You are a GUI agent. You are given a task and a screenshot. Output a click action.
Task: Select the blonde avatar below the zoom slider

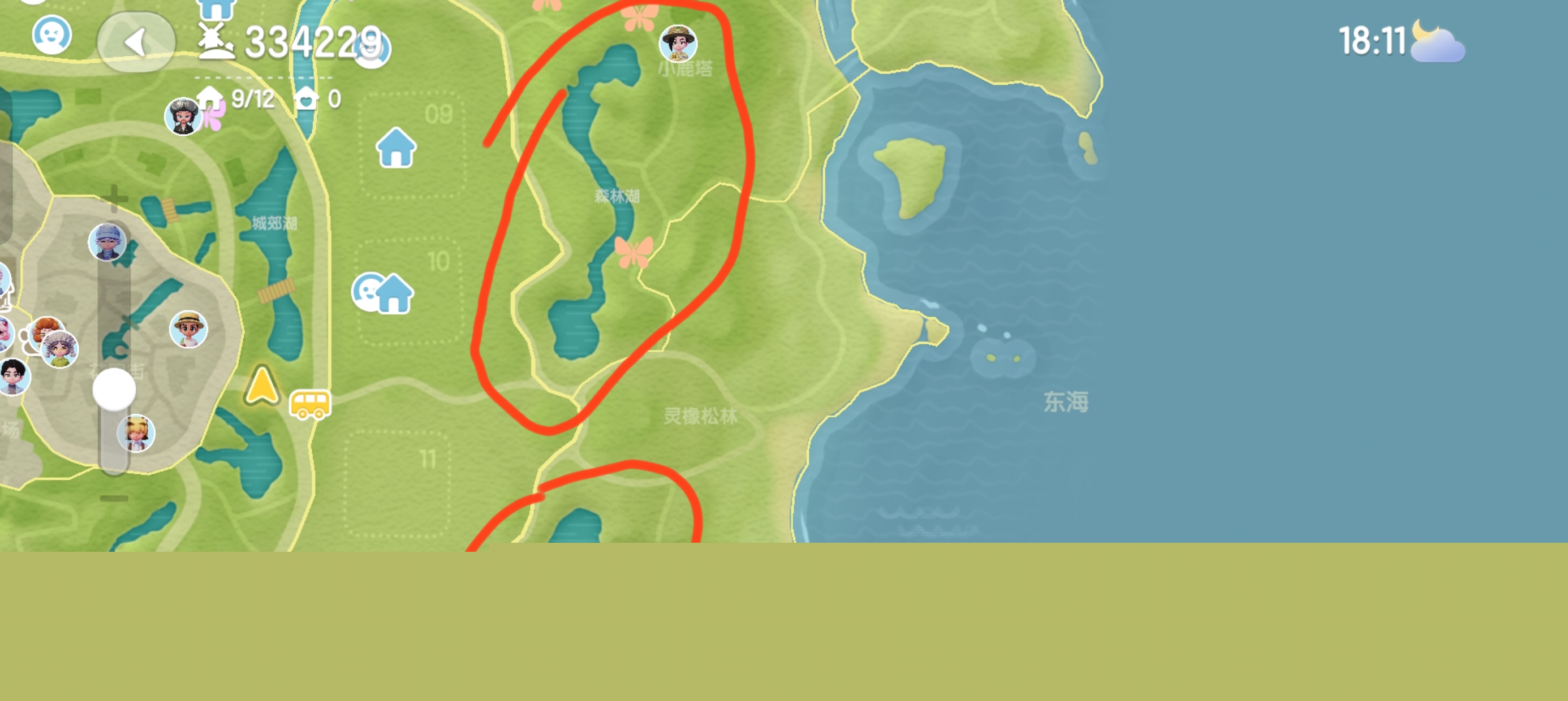(136, 433)
